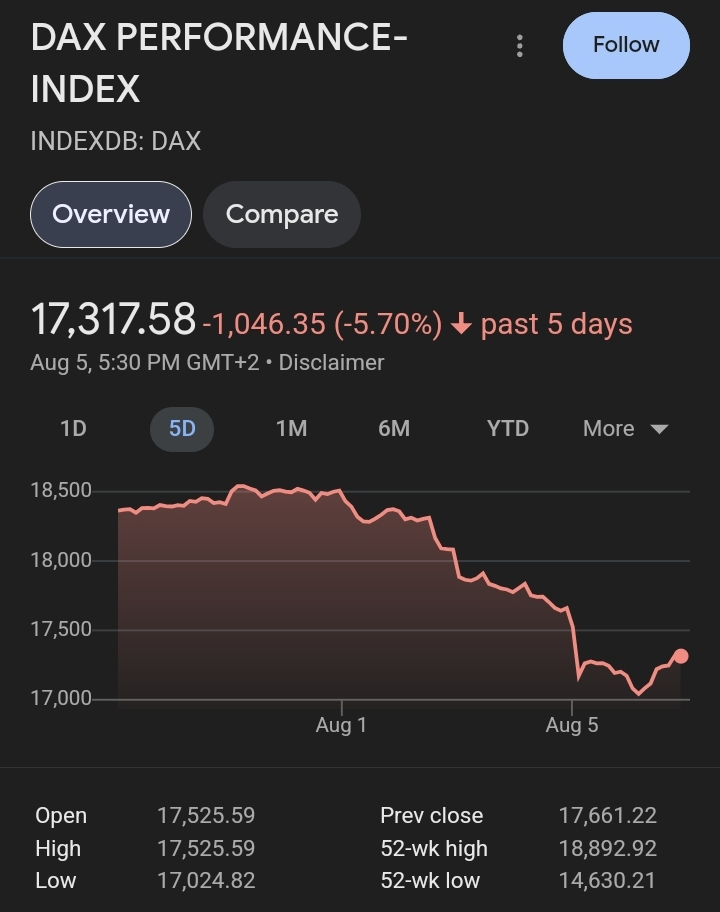This screenshot has height=912, width=720.
Task: Switch chart to YTD range
Action: tap(507, 429)
